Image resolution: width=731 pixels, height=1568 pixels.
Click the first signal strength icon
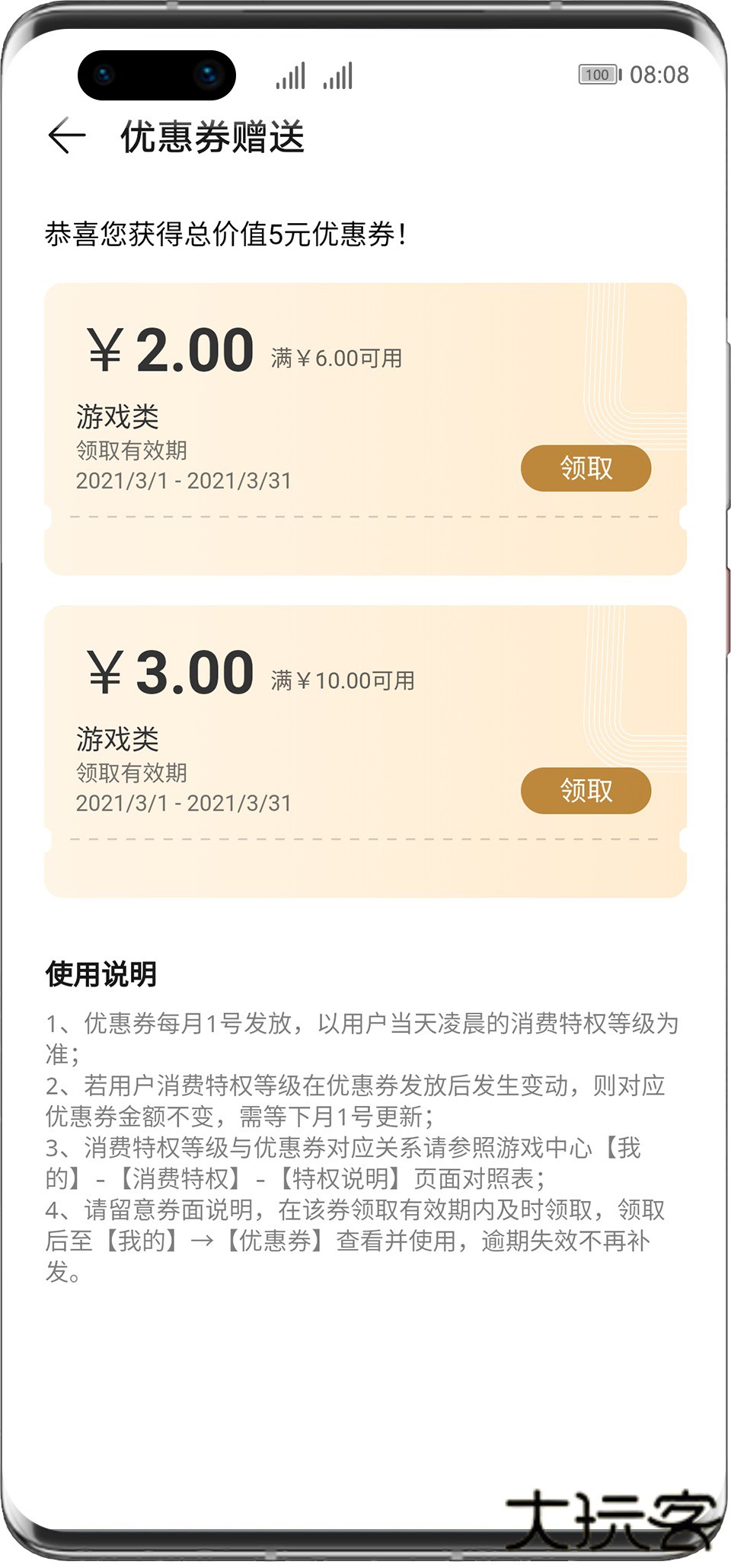(x=290, y=75)
